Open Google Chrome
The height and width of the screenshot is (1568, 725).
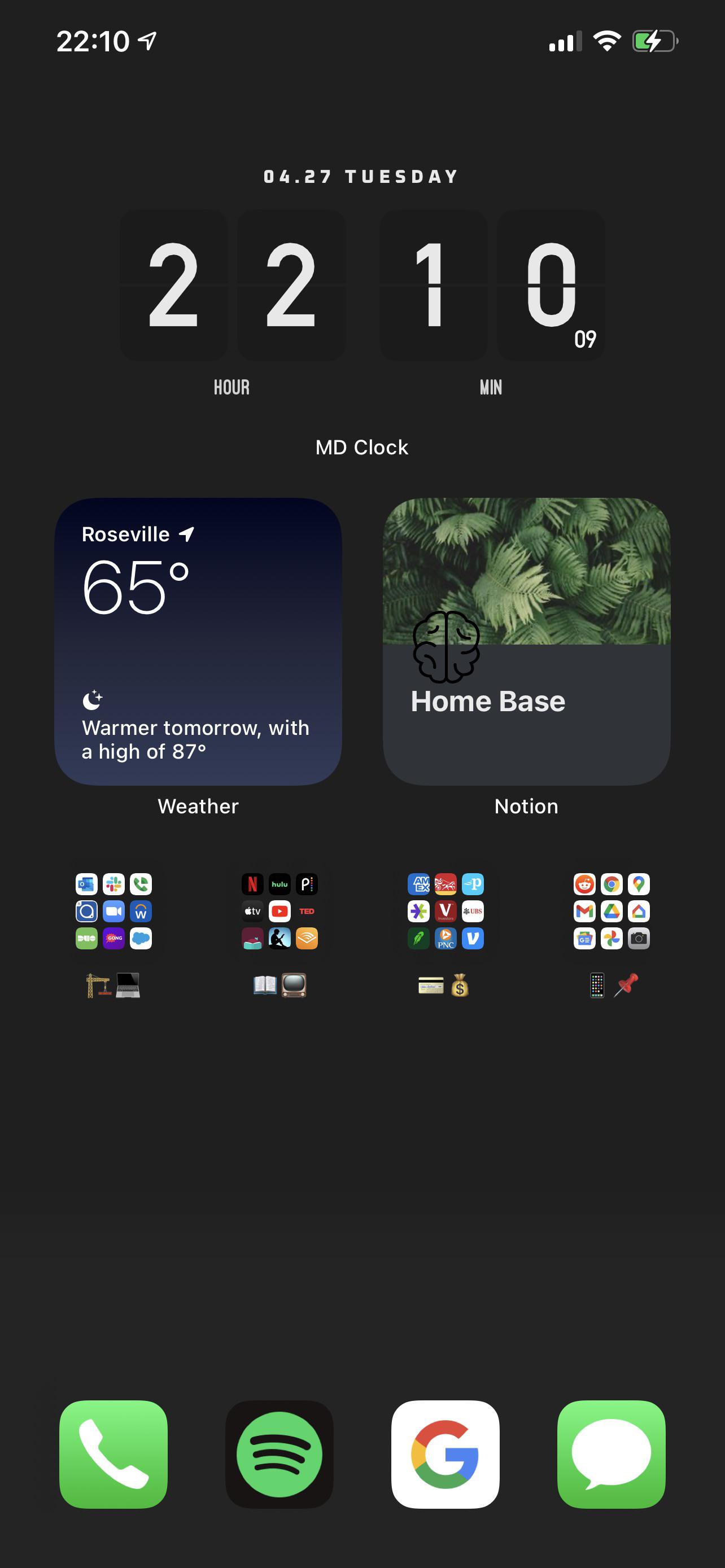(612, 884)
